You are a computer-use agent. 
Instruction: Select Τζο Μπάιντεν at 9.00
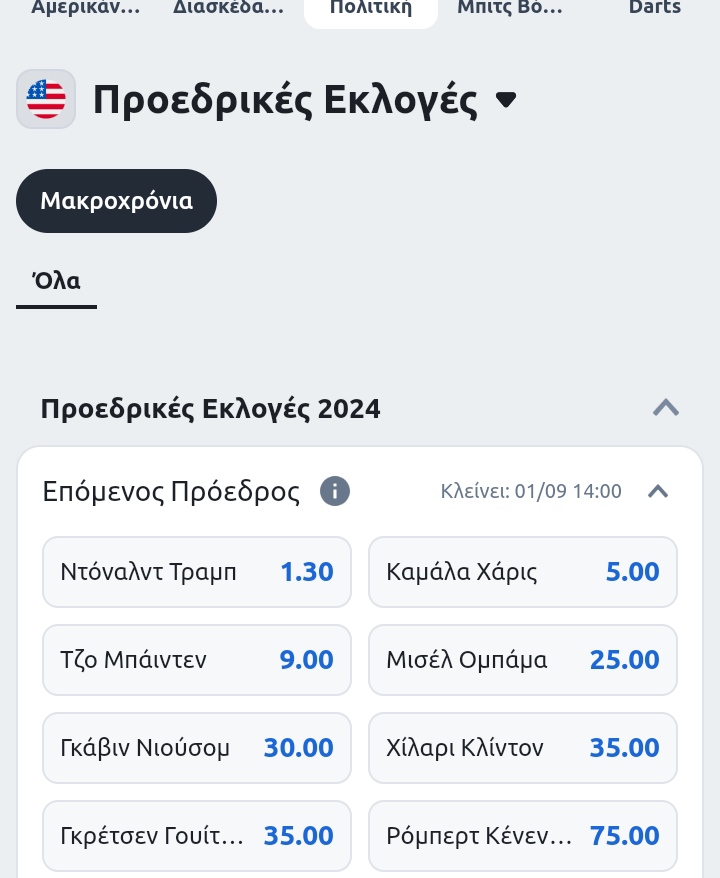point(197,660)
